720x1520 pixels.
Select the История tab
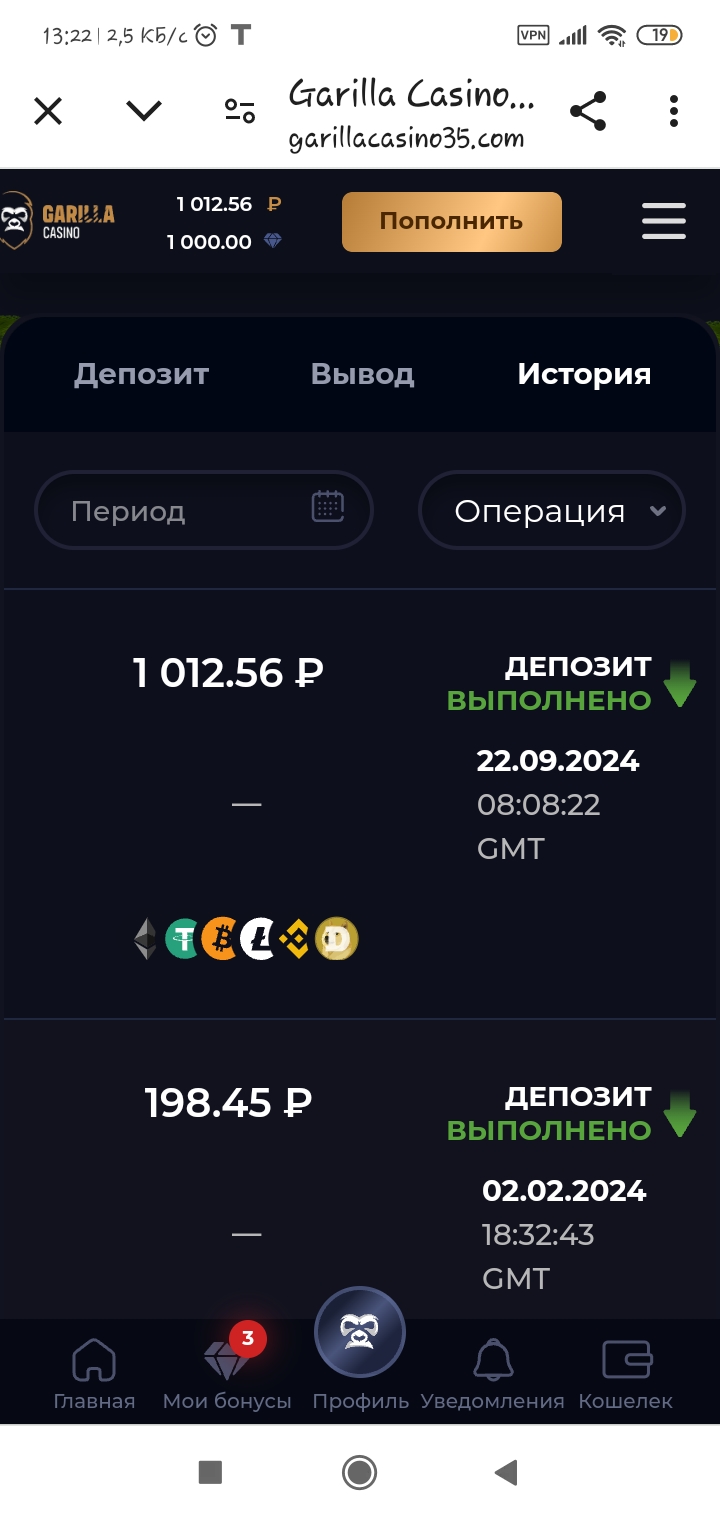pyautogui.click(x=584, y=374)
